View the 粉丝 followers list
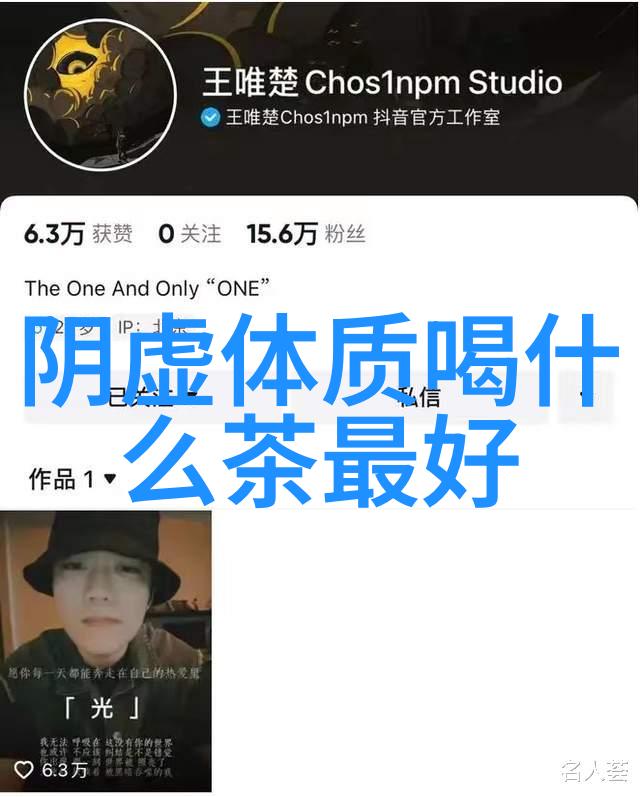Viewport: 640px width, 797px height. pyautogui.click(x=306, y=234)
